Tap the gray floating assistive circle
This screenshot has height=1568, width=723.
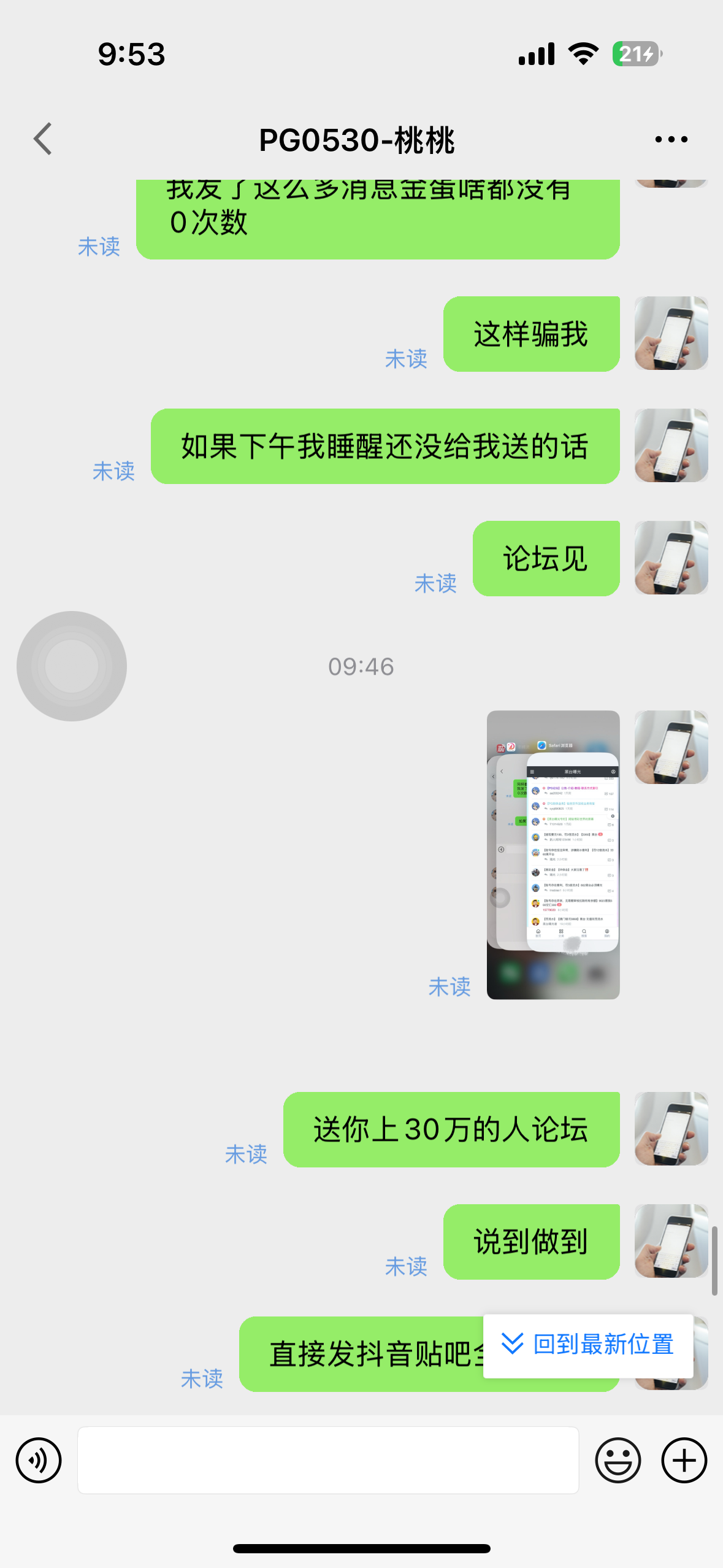tap(72, 666)
